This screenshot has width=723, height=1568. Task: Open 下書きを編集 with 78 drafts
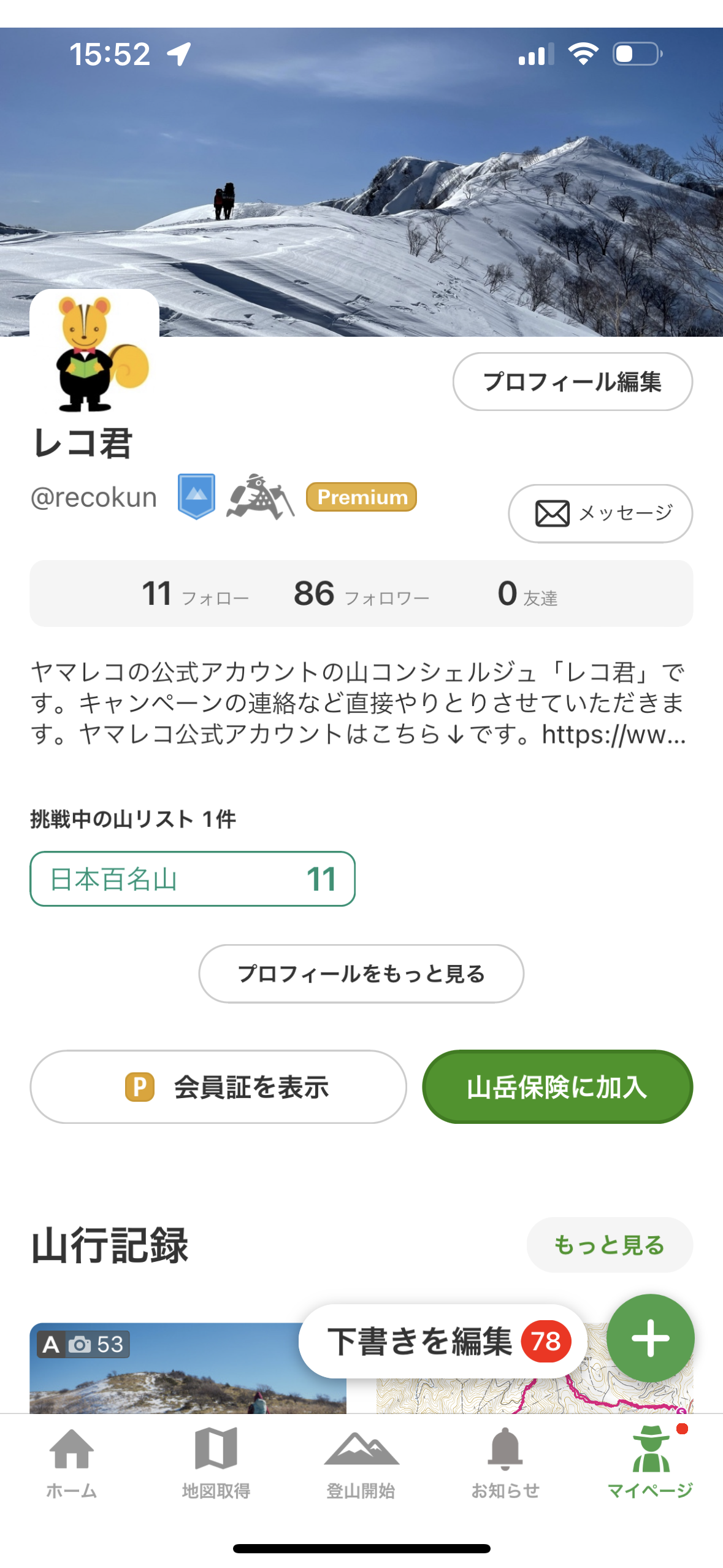443,1340
